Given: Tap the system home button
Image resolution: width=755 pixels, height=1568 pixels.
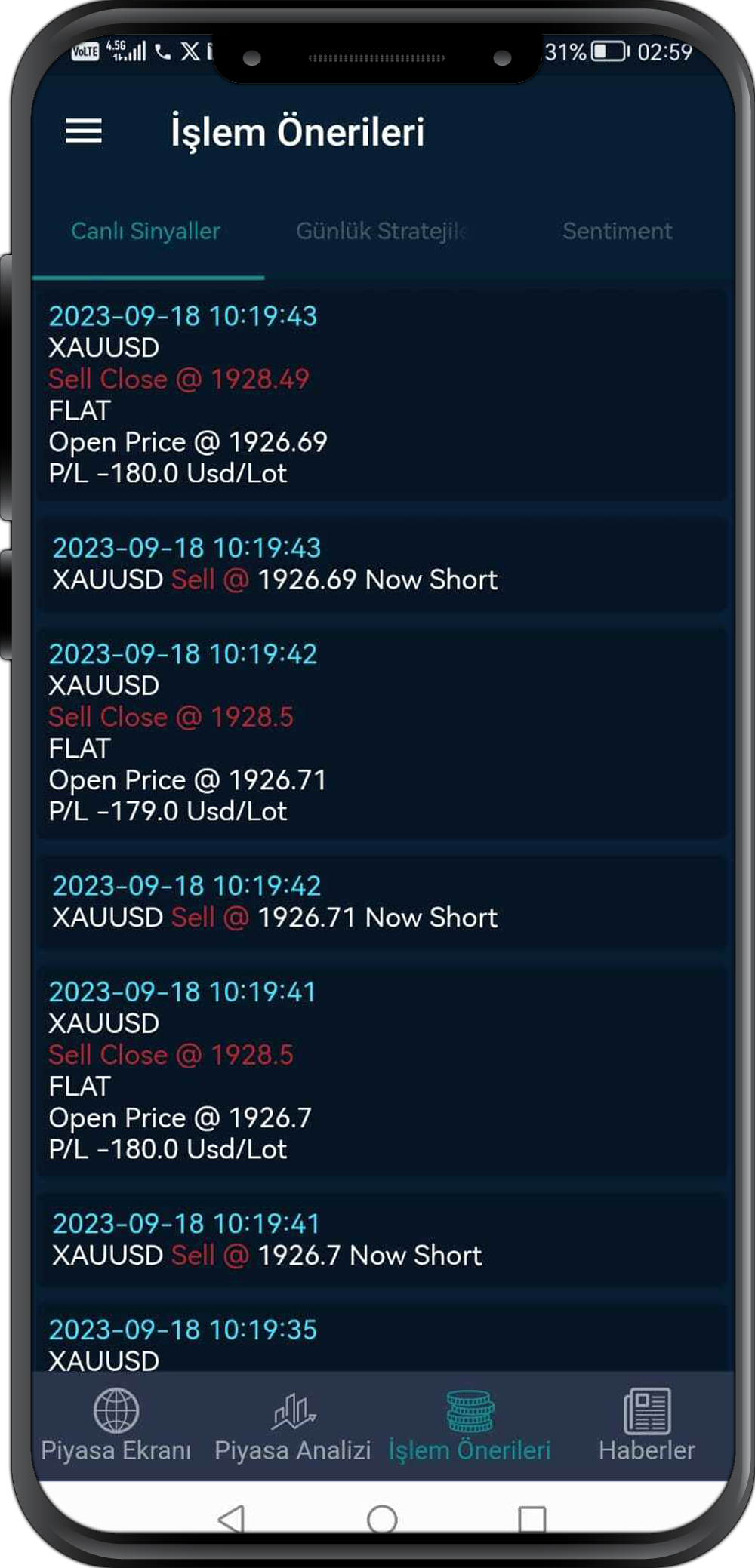Looking at the screenshot, I should (x=382, y=1518).
